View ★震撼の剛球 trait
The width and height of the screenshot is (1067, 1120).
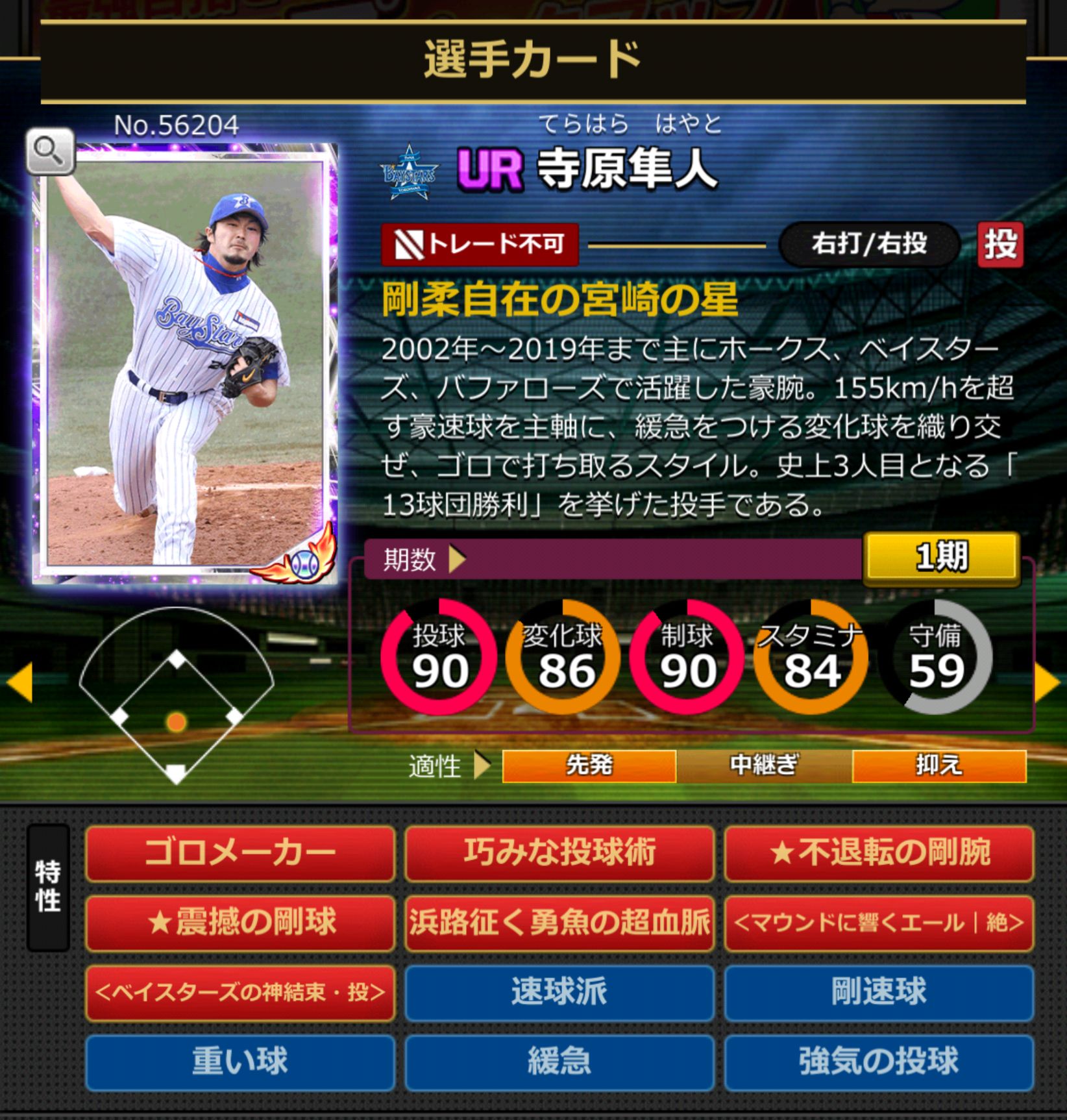(x=239, y=923)
